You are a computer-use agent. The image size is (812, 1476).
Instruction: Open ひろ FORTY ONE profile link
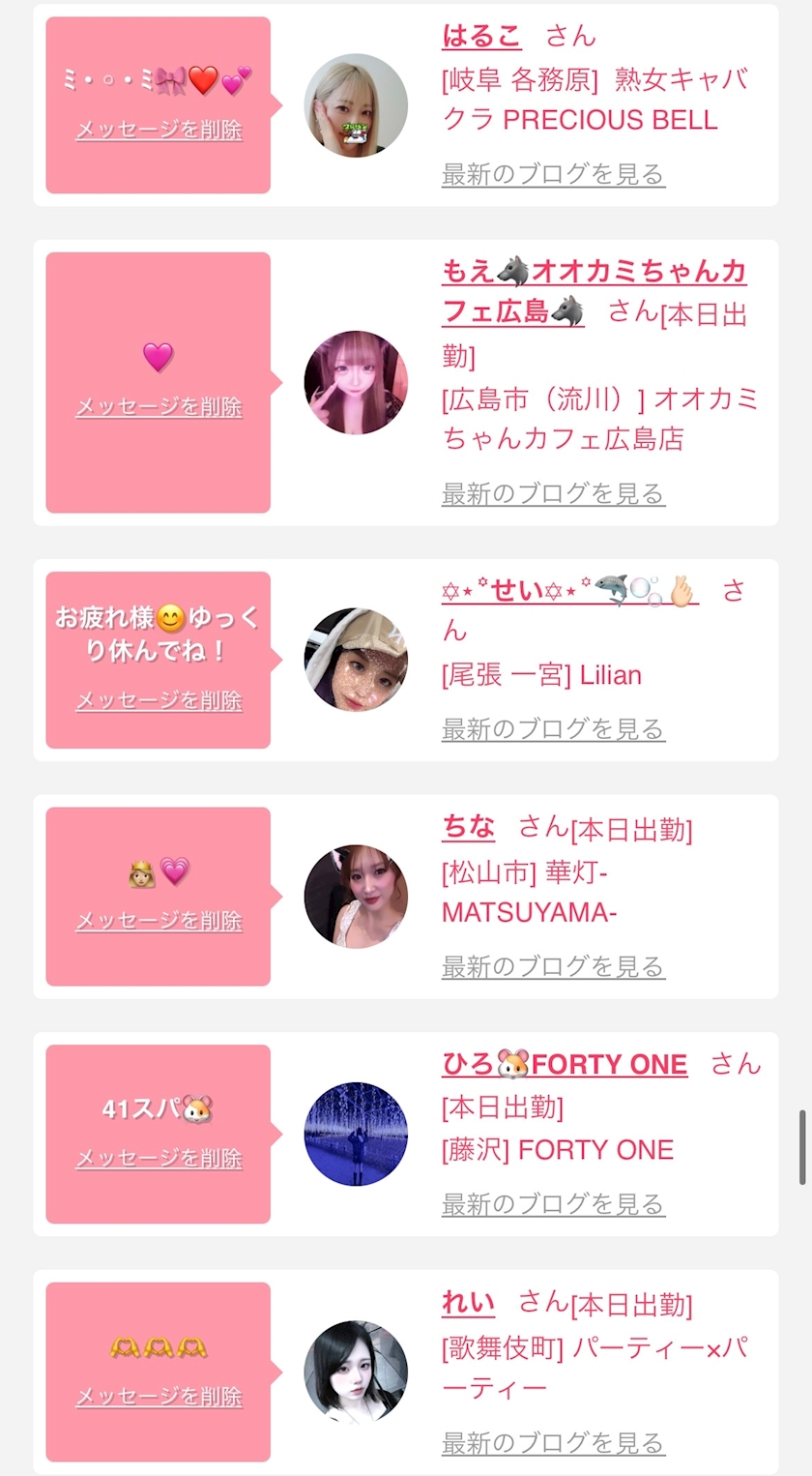[x=565, y=1064]
